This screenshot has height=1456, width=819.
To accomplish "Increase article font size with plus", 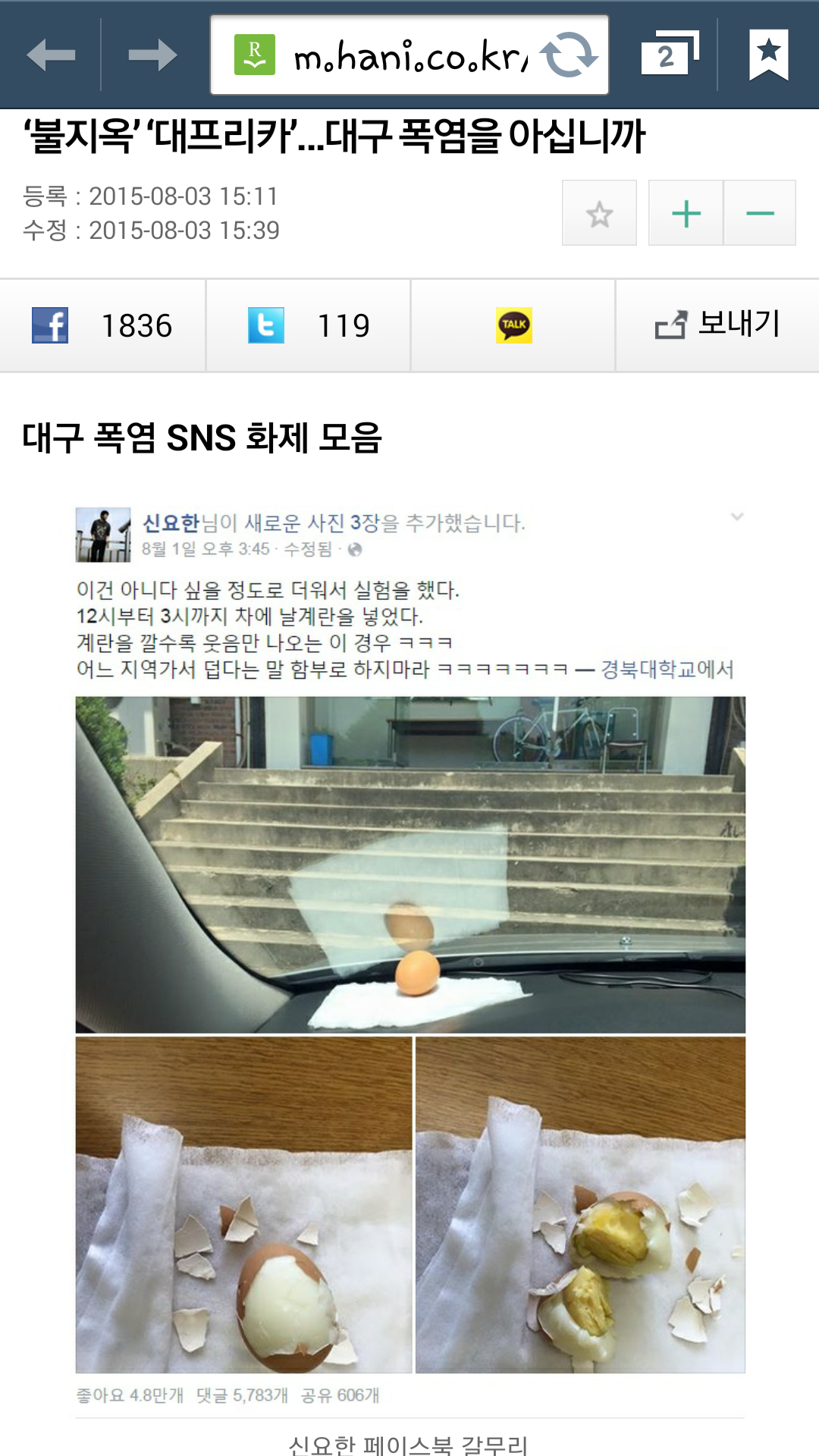I will coord(686,213).
